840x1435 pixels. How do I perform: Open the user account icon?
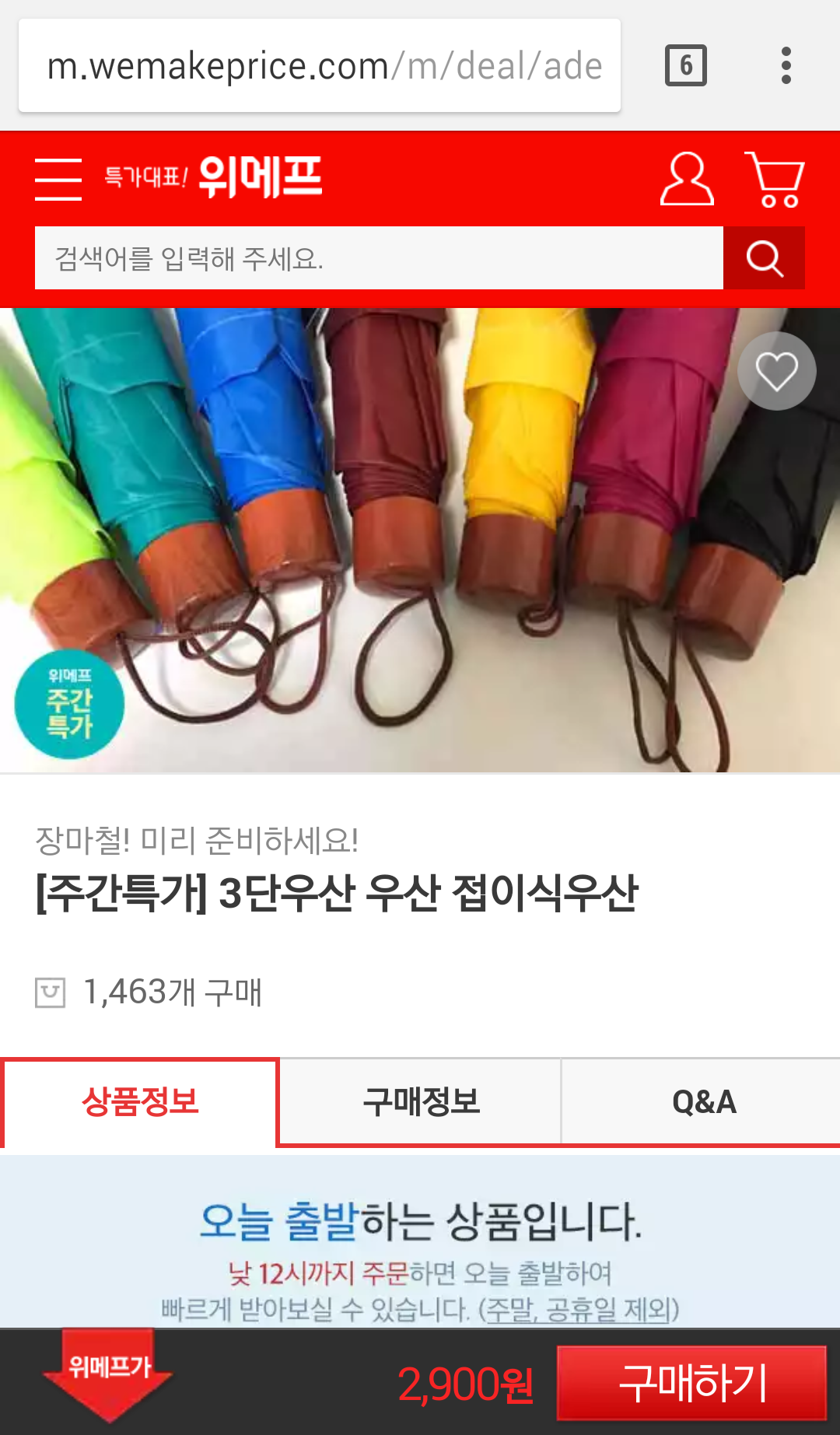(x=687, y=179)
